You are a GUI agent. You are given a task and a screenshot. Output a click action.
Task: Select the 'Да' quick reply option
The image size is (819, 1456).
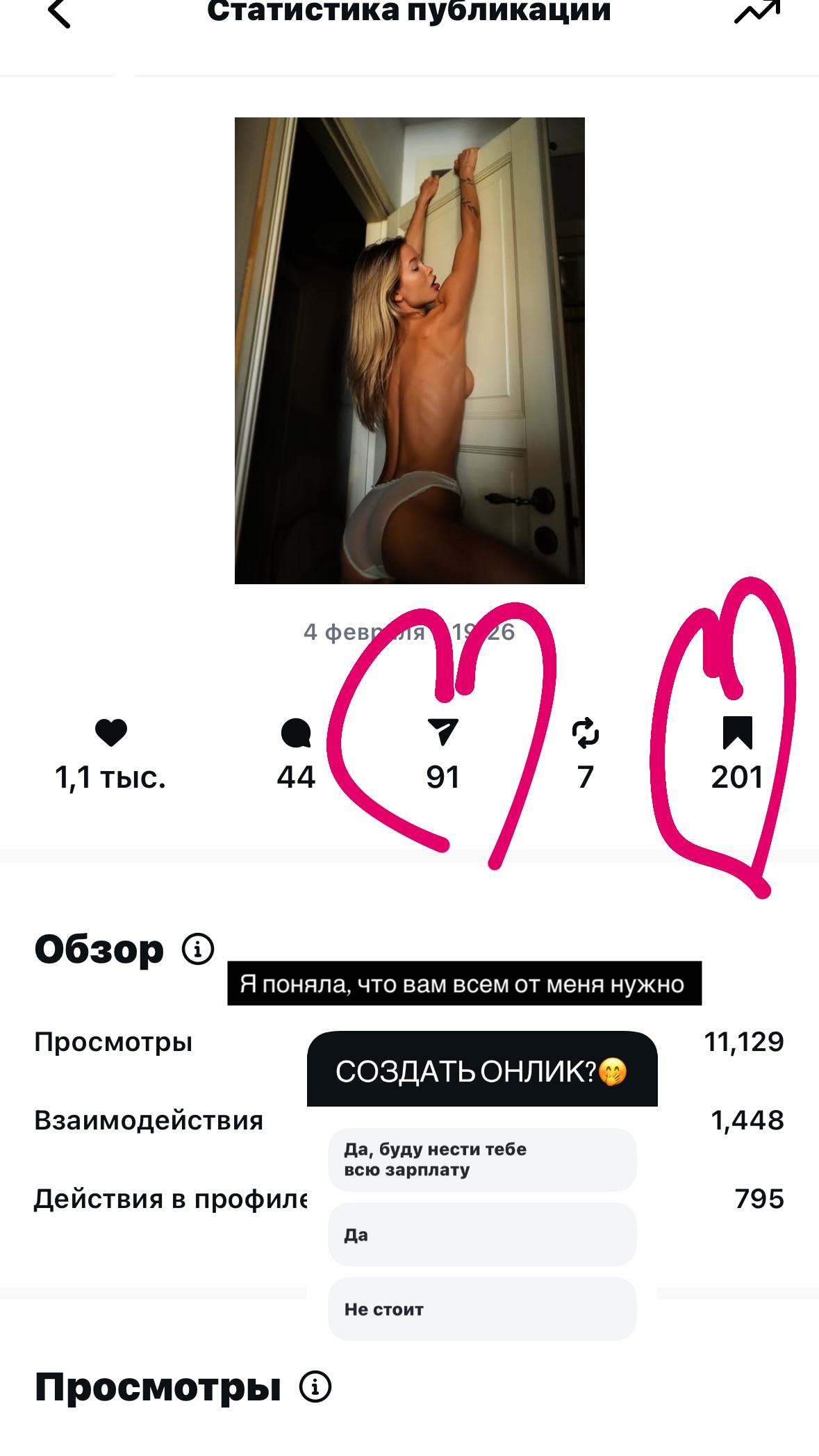[481, 1234]
